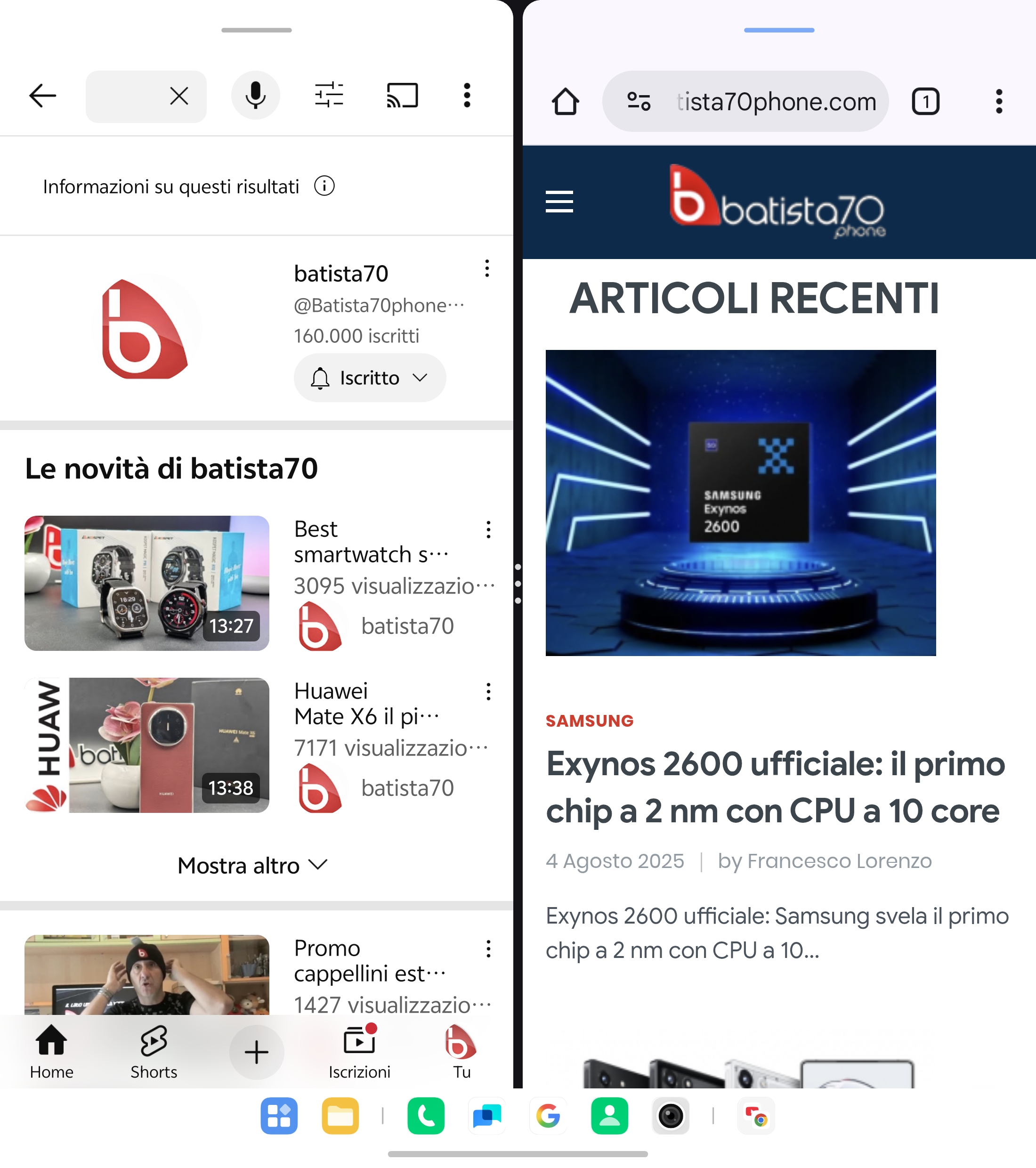Open the Tu profile tab
Image resolution: width=1036 pixels, height=1168 pixels.
coord(461,1052)
